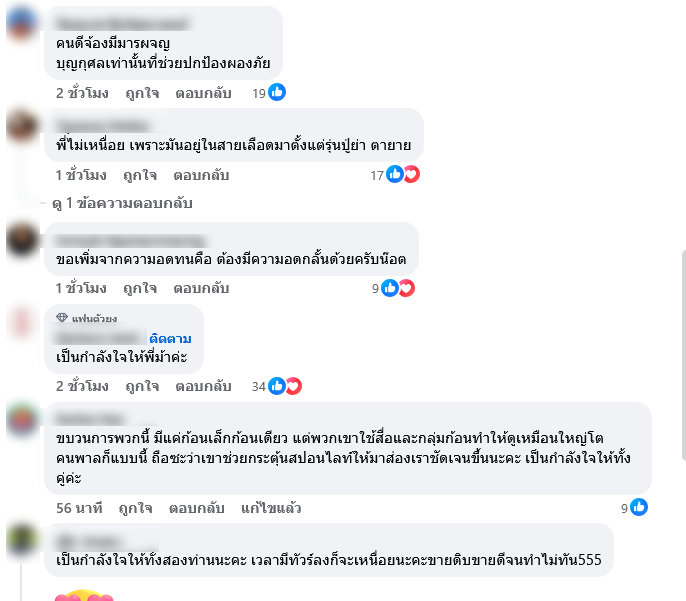The image size is (686, 601).
Task: Like the comment starting ขบวนการพวกนี้
Action: 135,508
